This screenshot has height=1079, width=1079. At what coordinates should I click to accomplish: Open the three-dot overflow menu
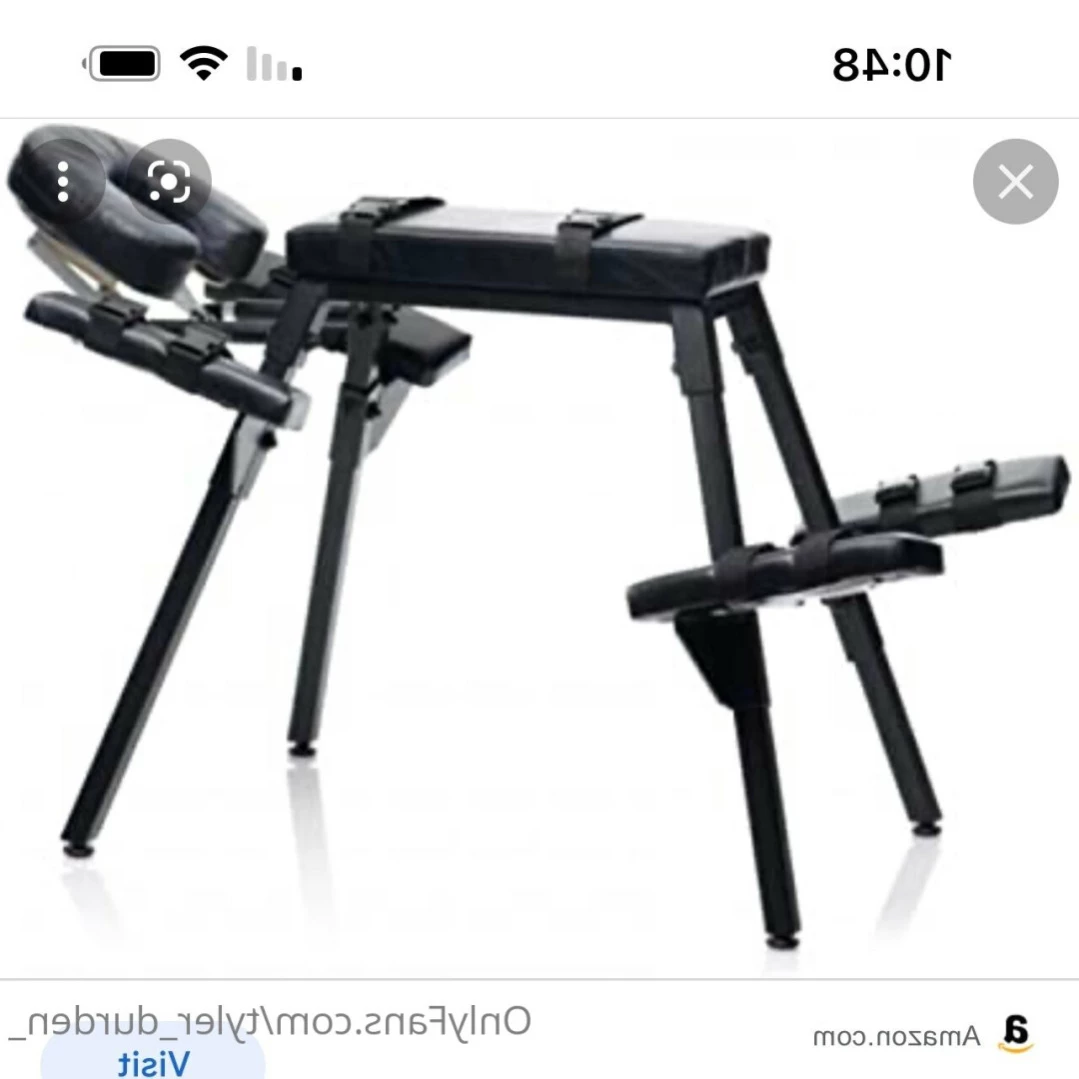(x=62, y=182)
